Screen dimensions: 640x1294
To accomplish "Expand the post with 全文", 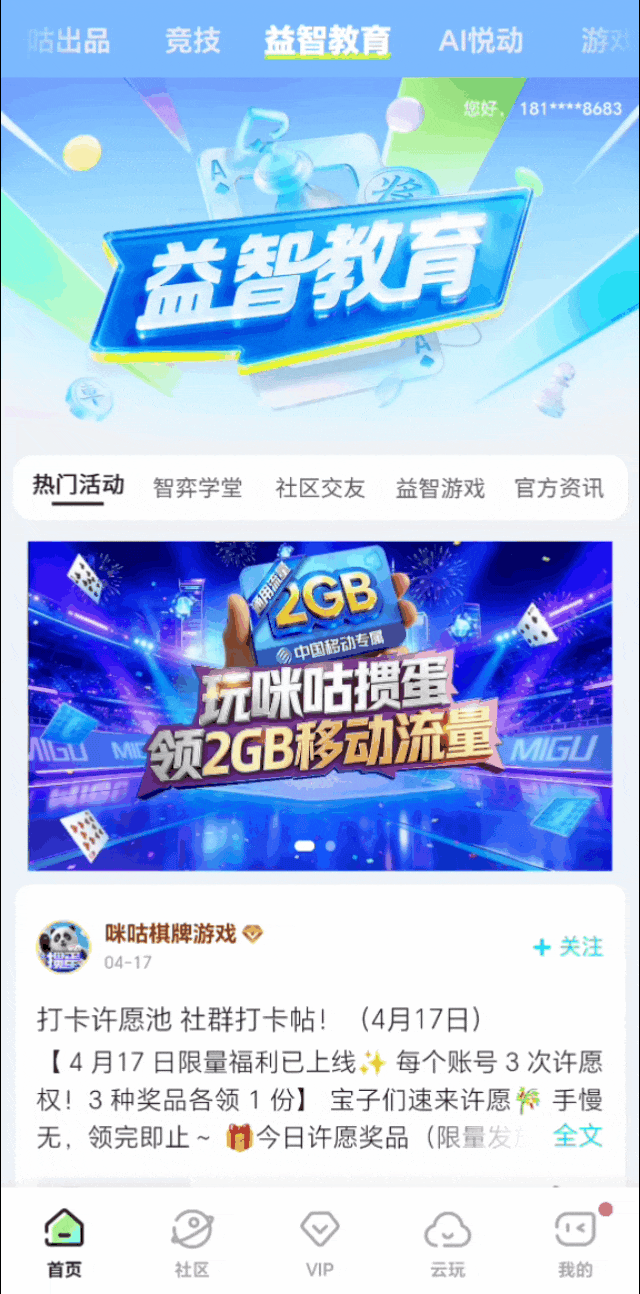I will point(578,1135).
